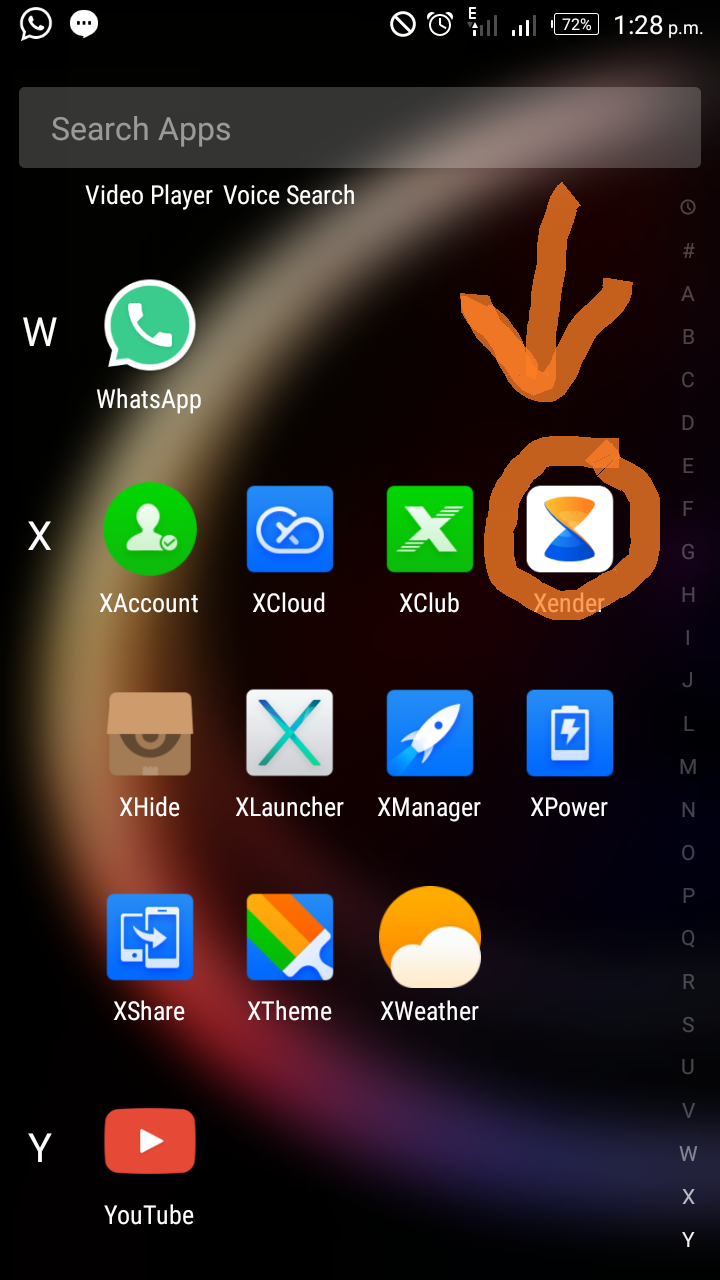The width and height of the screenshot is (720, 1280).
Task: Select letter A on the side index
Action: [687, 294]
